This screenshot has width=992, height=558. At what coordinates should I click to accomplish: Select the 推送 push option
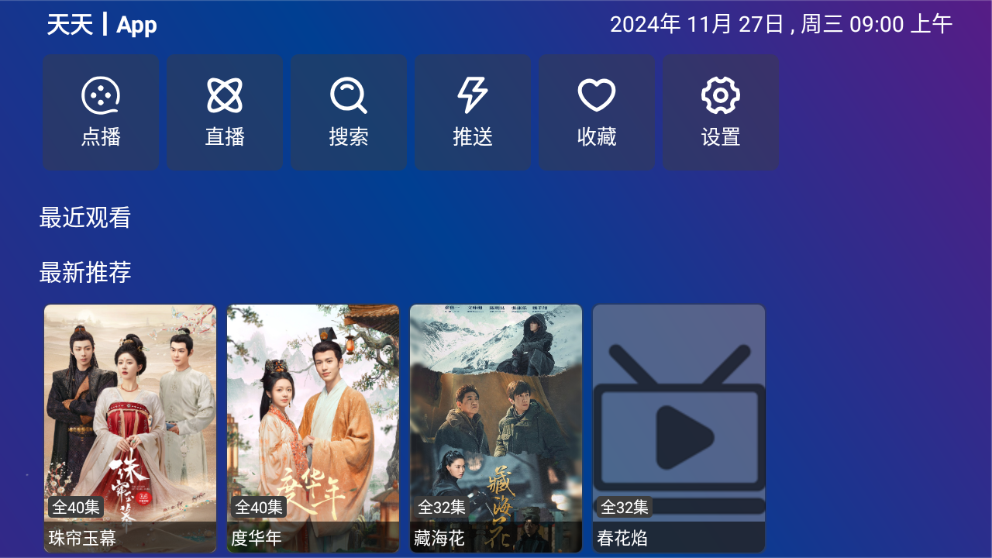pos(473,113)
